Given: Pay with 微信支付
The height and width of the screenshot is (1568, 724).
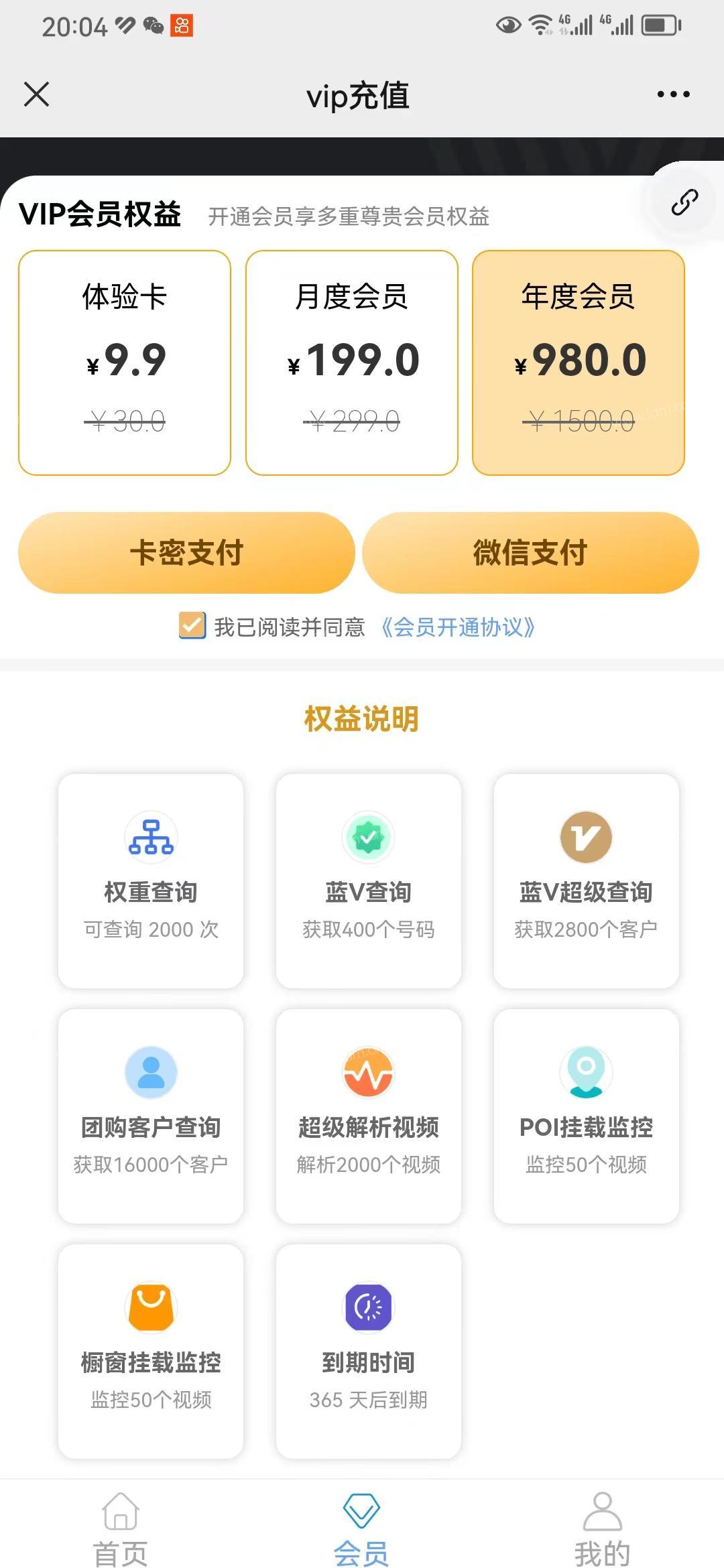Looking at the screenshot, I should click(530, 553).
